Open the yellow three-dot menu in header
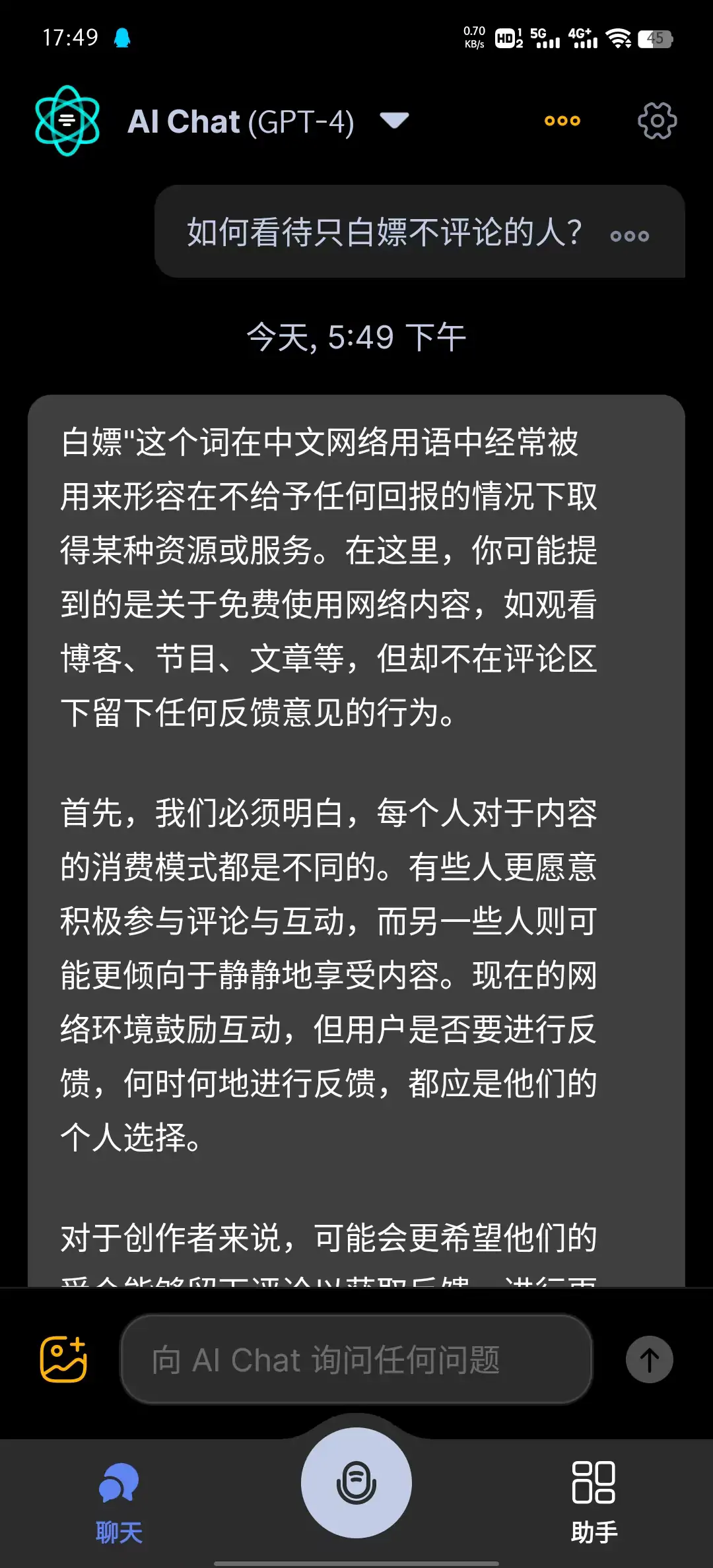Screen dimensions: 713x1568 (562, 121)
